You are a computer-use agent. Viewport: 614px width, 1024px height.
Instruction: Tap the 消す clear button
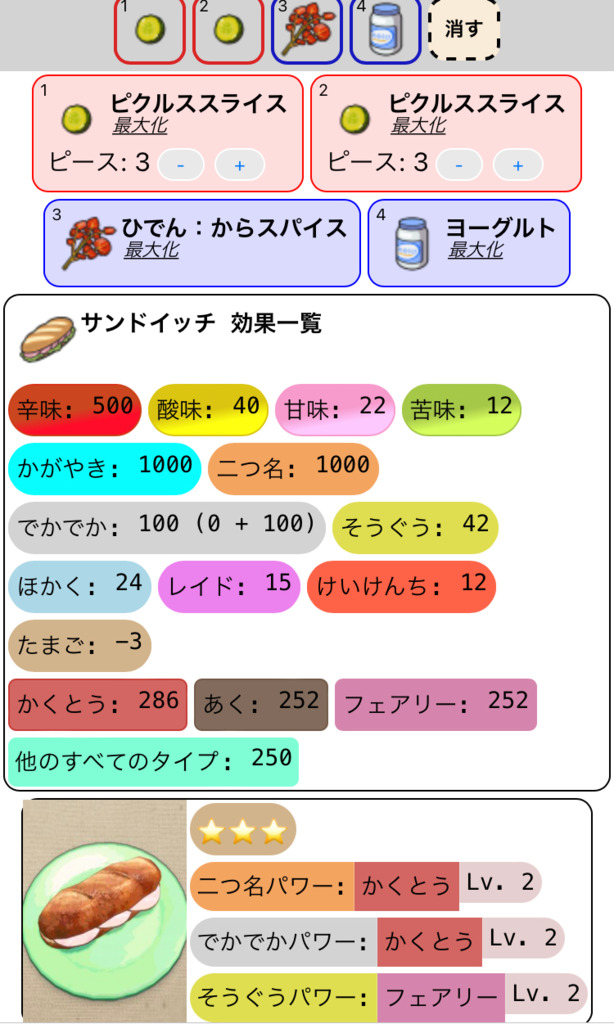[x=464, y=29]
